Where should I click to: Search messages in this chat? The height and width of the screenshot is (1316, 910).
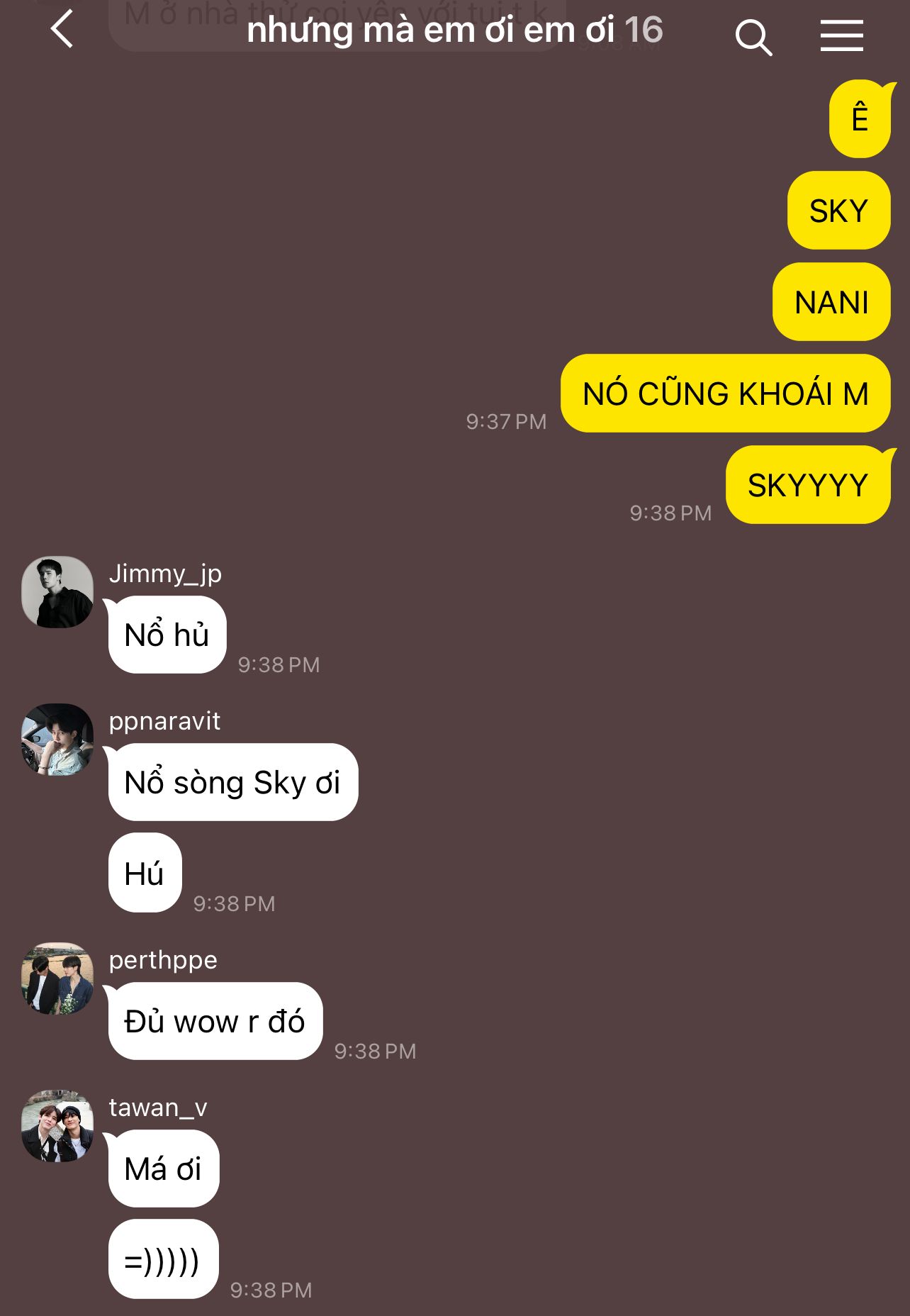pyautogui.click(x=753, y=37)
